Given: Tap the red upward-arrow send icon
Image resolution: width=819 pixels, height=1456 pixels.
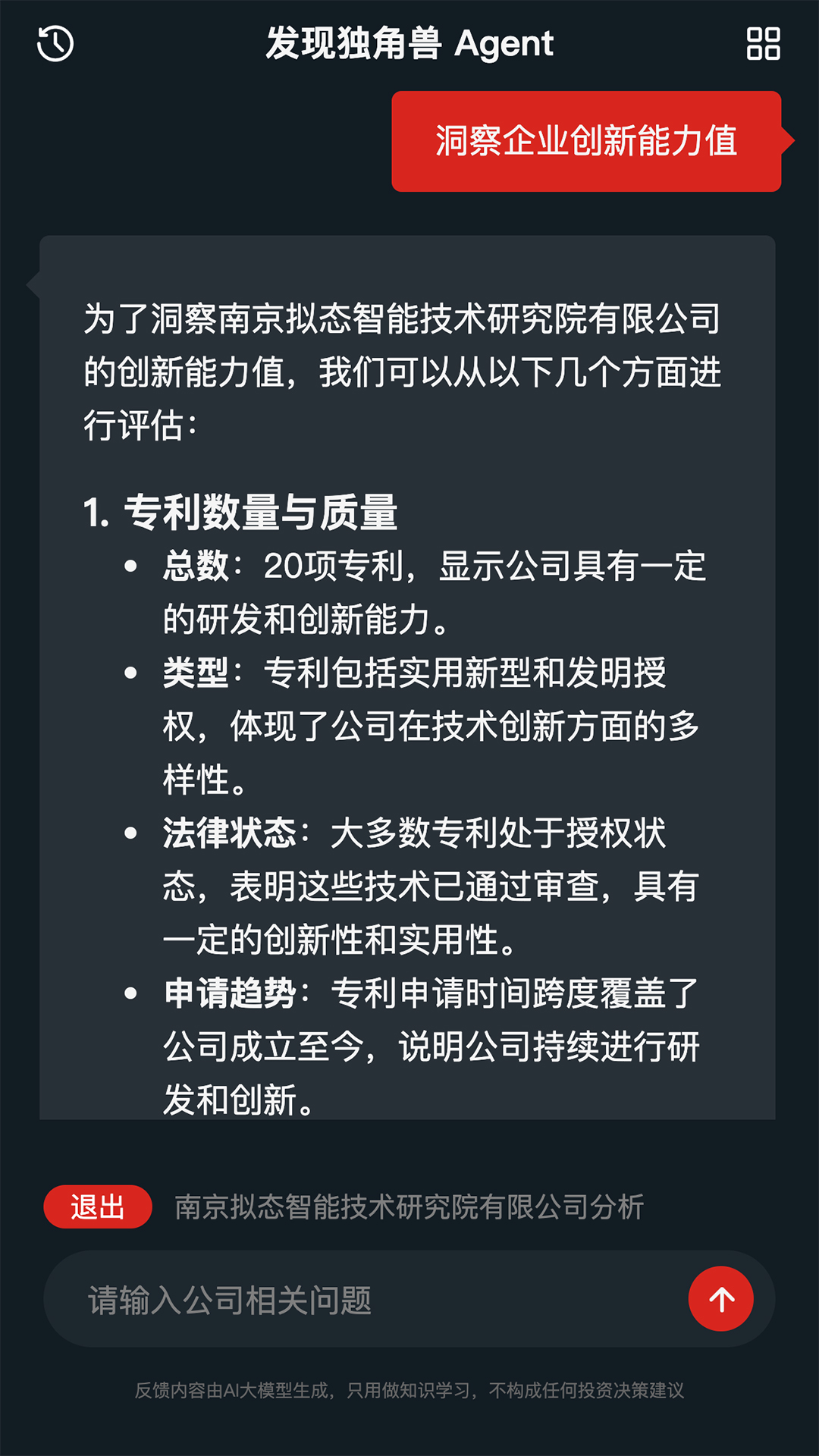Looking at the screenshot, I should click(719, 1300).
